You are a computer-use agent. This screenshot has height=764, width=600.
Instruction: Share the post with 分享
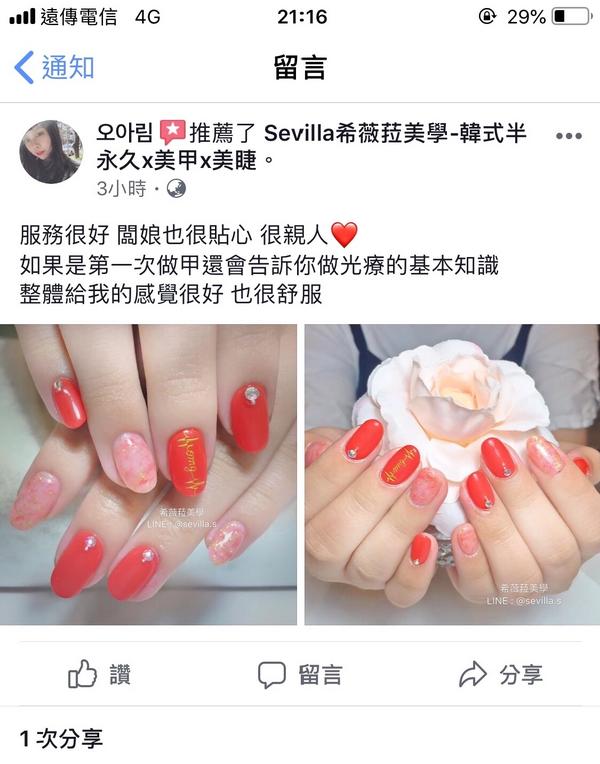coord(500,675)
